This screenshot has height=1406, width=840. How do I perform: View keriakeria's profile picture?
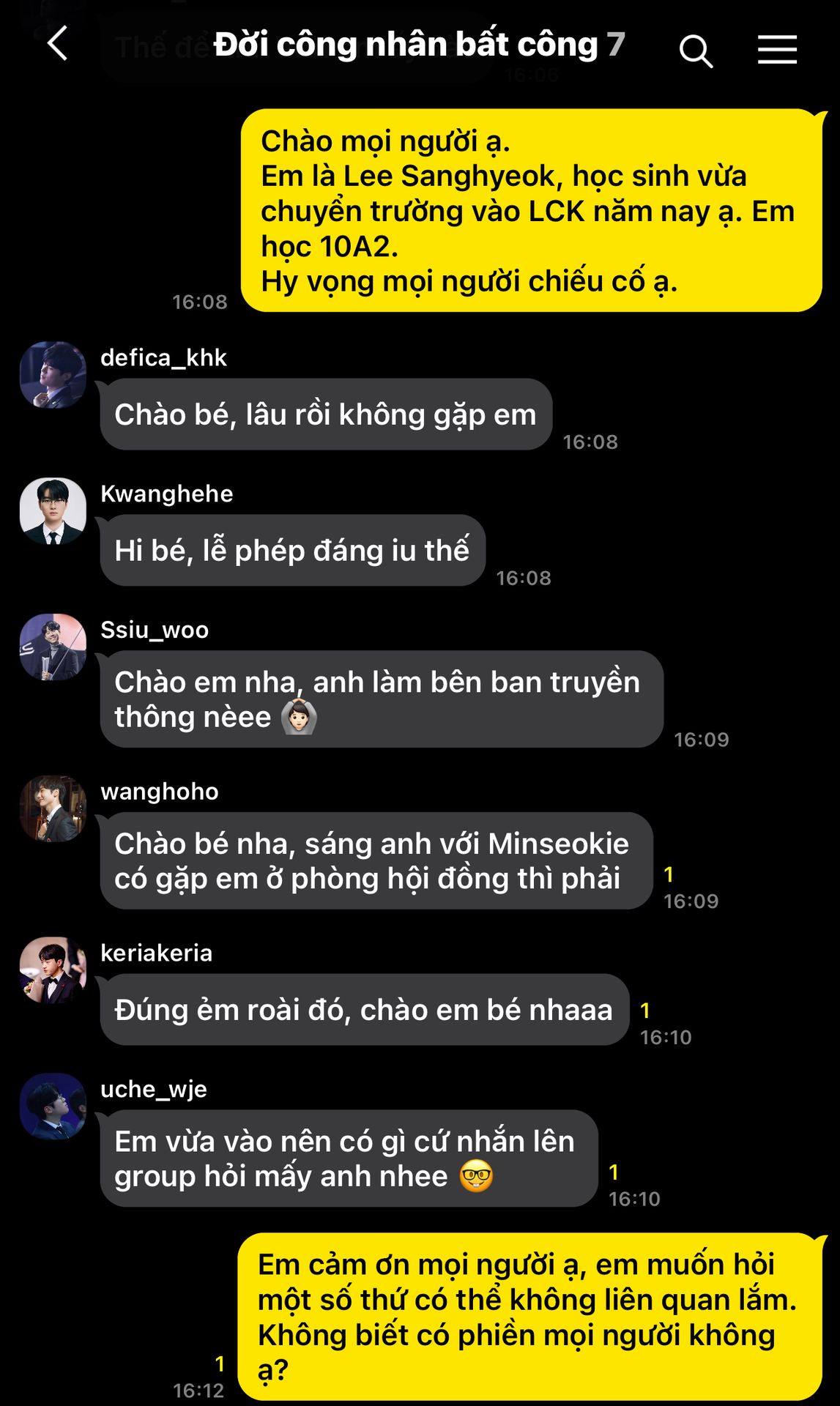tap(53, 970)
